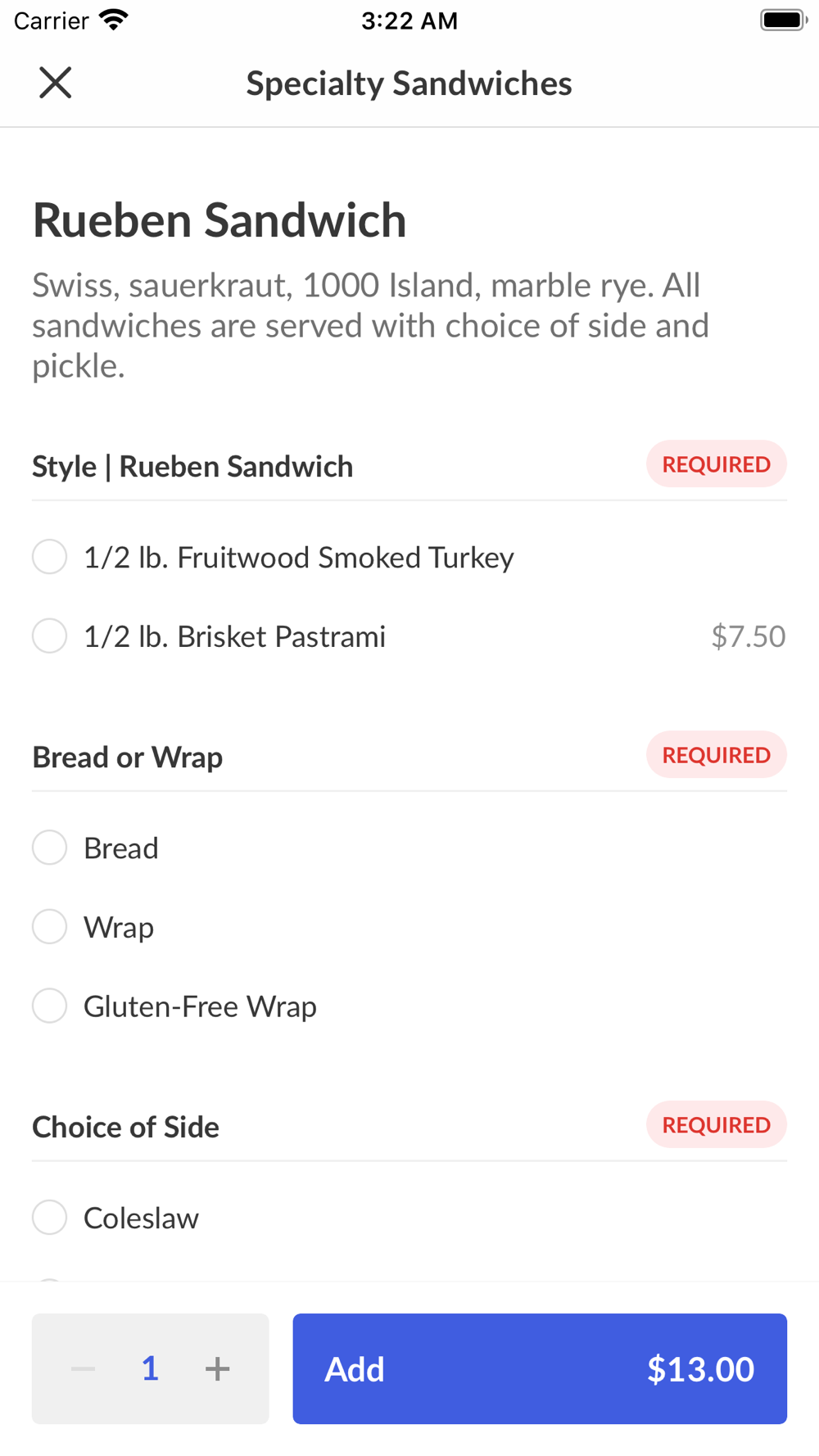Image resolution: width=819 pixels, height=1456 pixels.
Task: Increase the quantity with the plus button
Action: [x=217, y=1368]
